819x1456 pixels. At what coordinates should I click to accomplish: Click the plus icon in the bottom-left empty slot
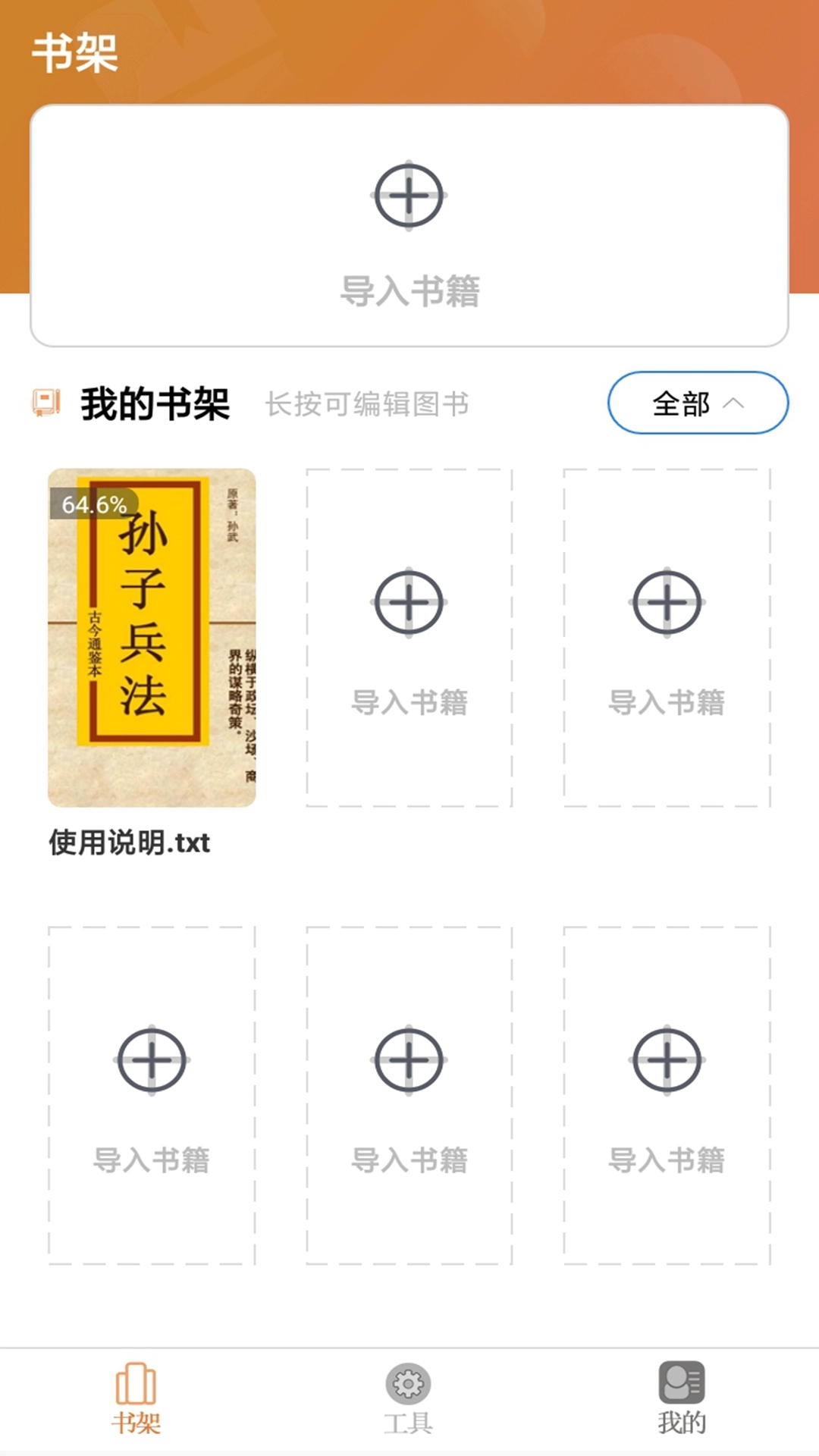[152, 1062]
